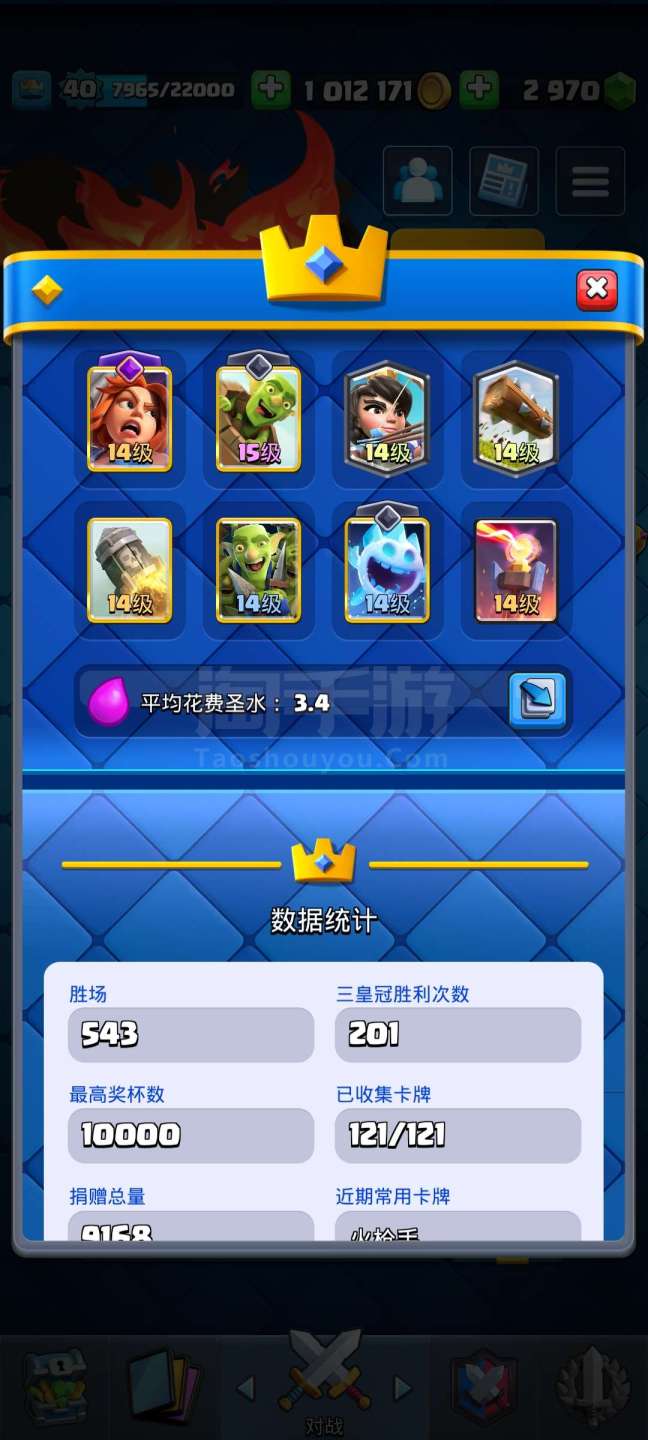Close the player profile popup
Screen dimensions: 648x1440
click(x=596, y=290)
